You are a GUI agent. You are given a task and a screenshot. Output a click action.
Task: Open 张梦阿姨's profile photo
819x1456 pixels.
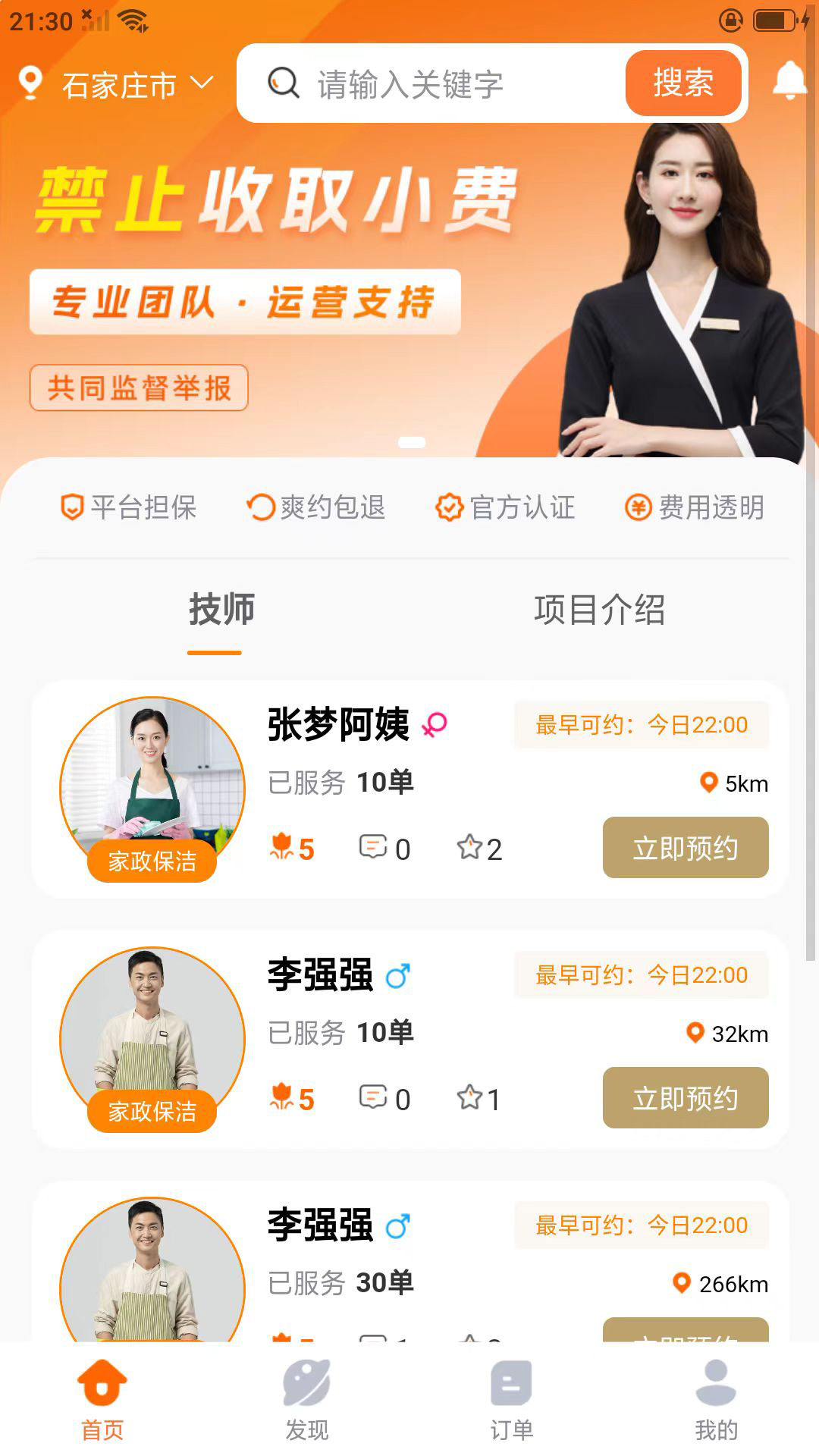tap(152, 781)
